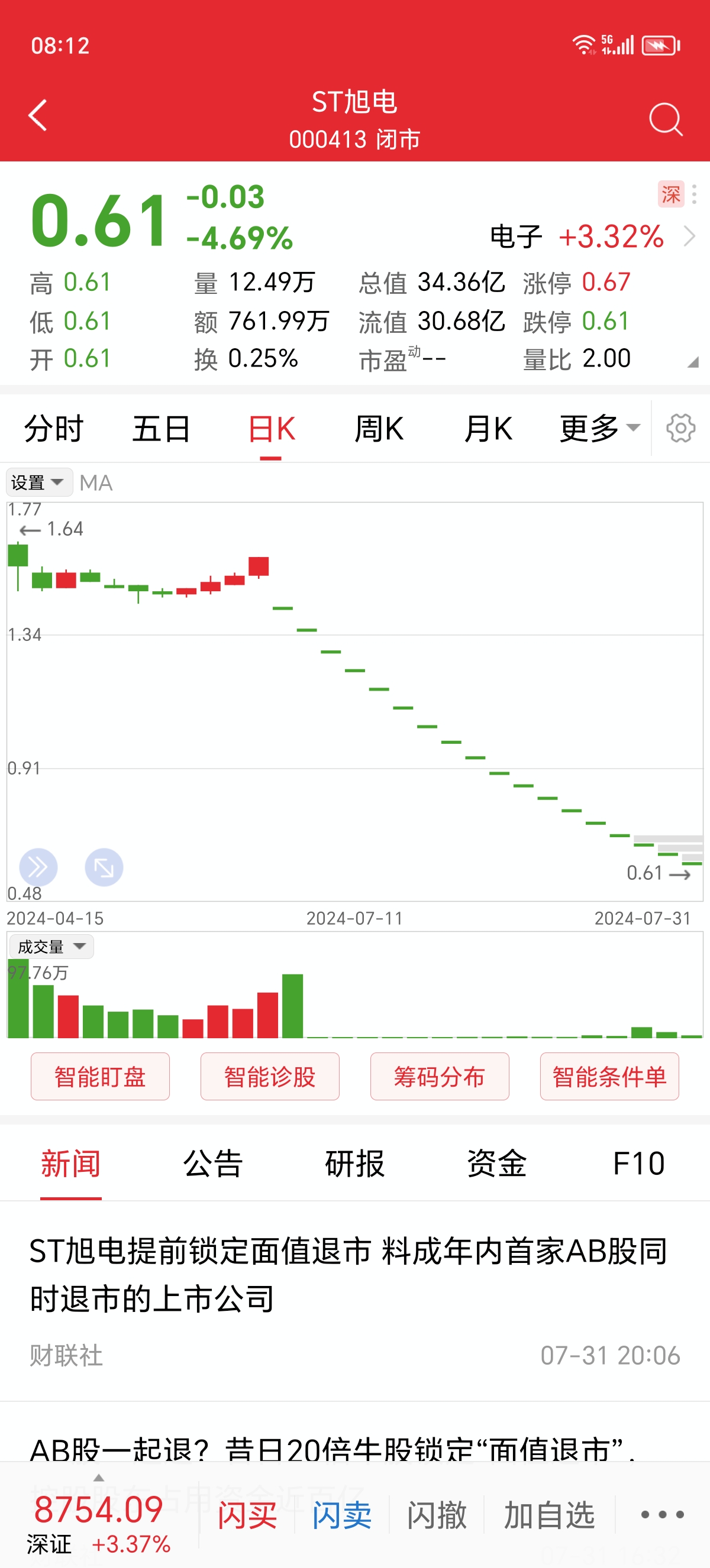Tap the landscape rotate icon on the chart
The image size is (710, 1568).
coord(103,867)
